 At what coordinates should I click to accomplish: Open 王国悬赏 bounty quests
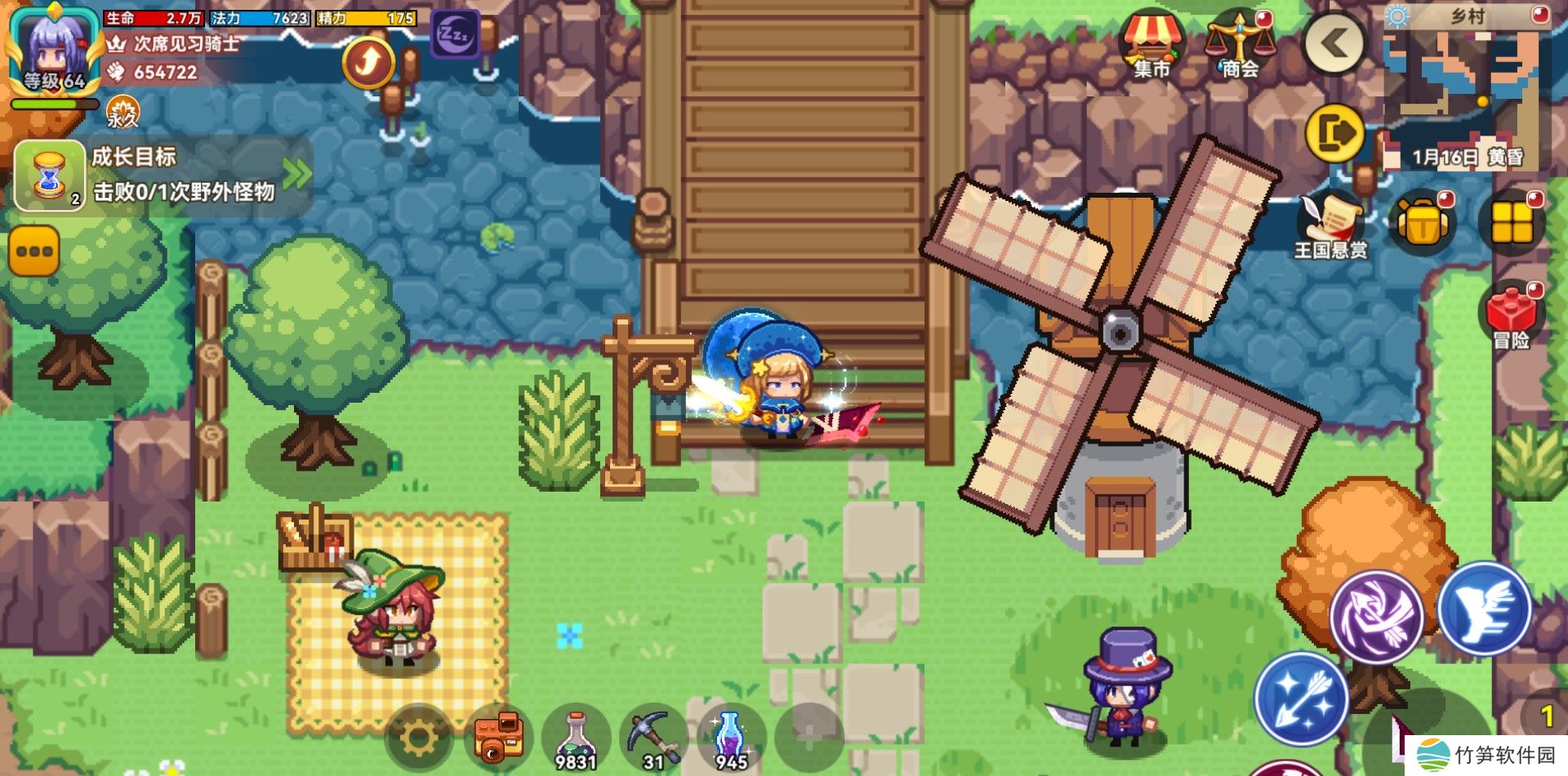pos(1331,225)
